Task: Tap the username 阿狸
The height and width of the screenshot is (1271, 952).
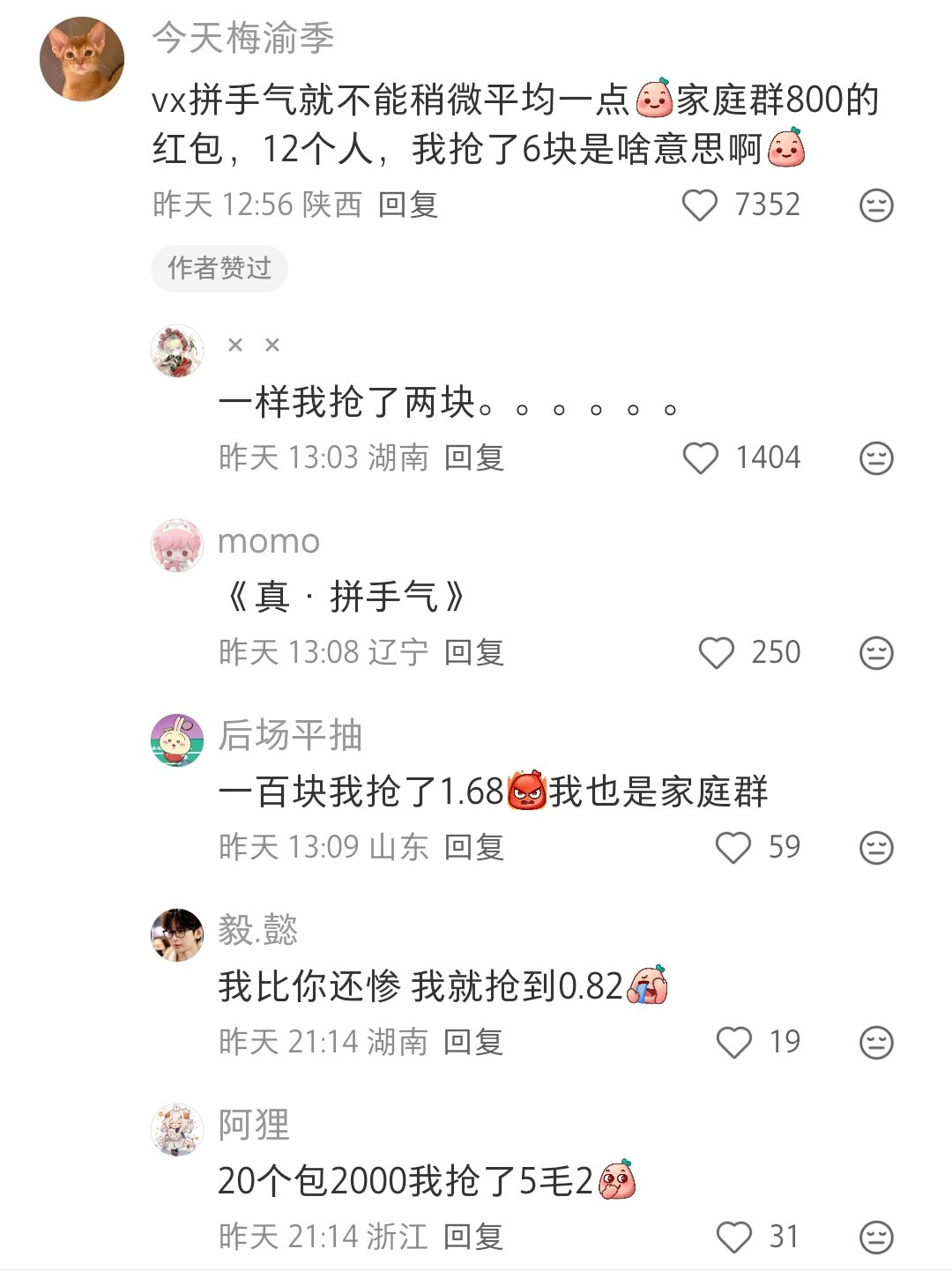Action: pos(249,1125)
